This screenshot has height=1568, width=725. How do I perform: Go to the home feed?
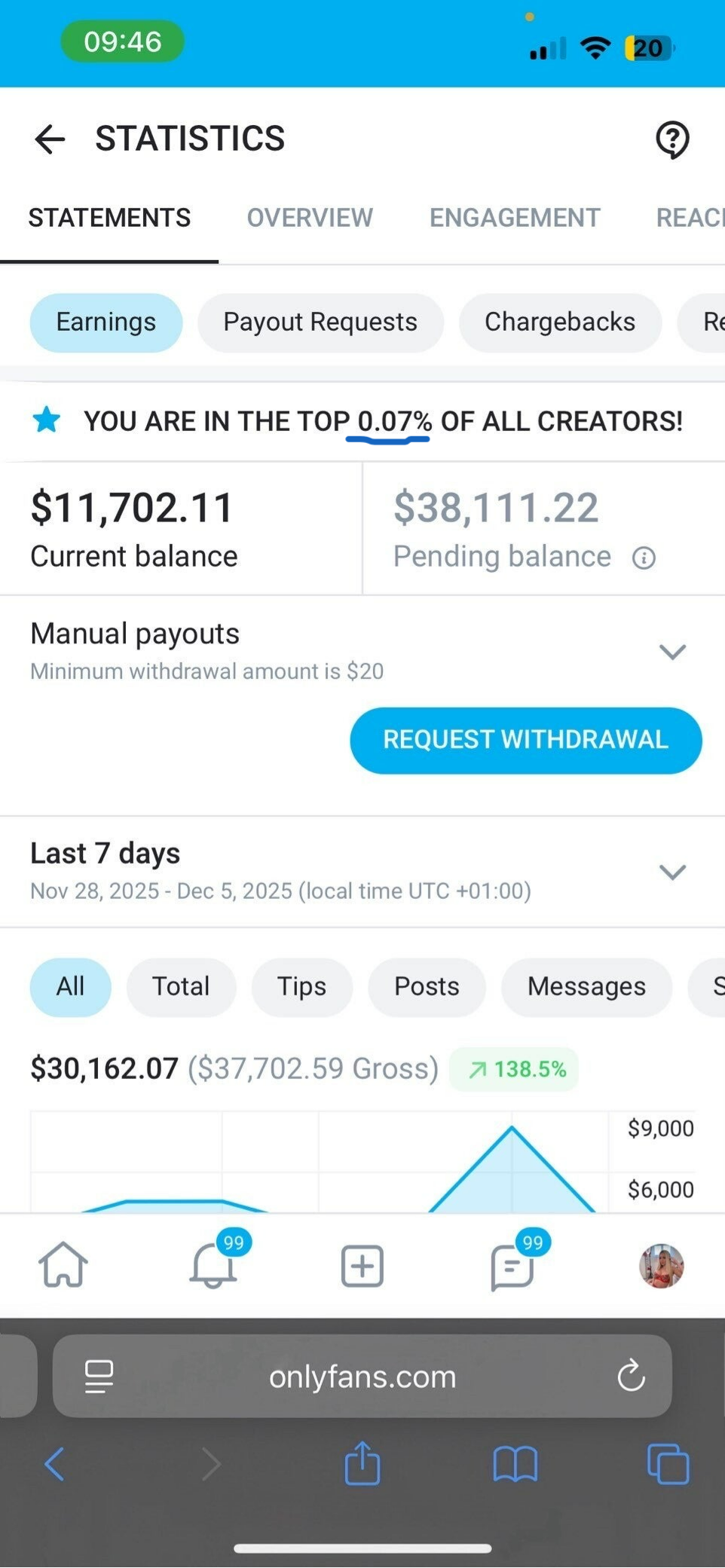(63, 1266)
